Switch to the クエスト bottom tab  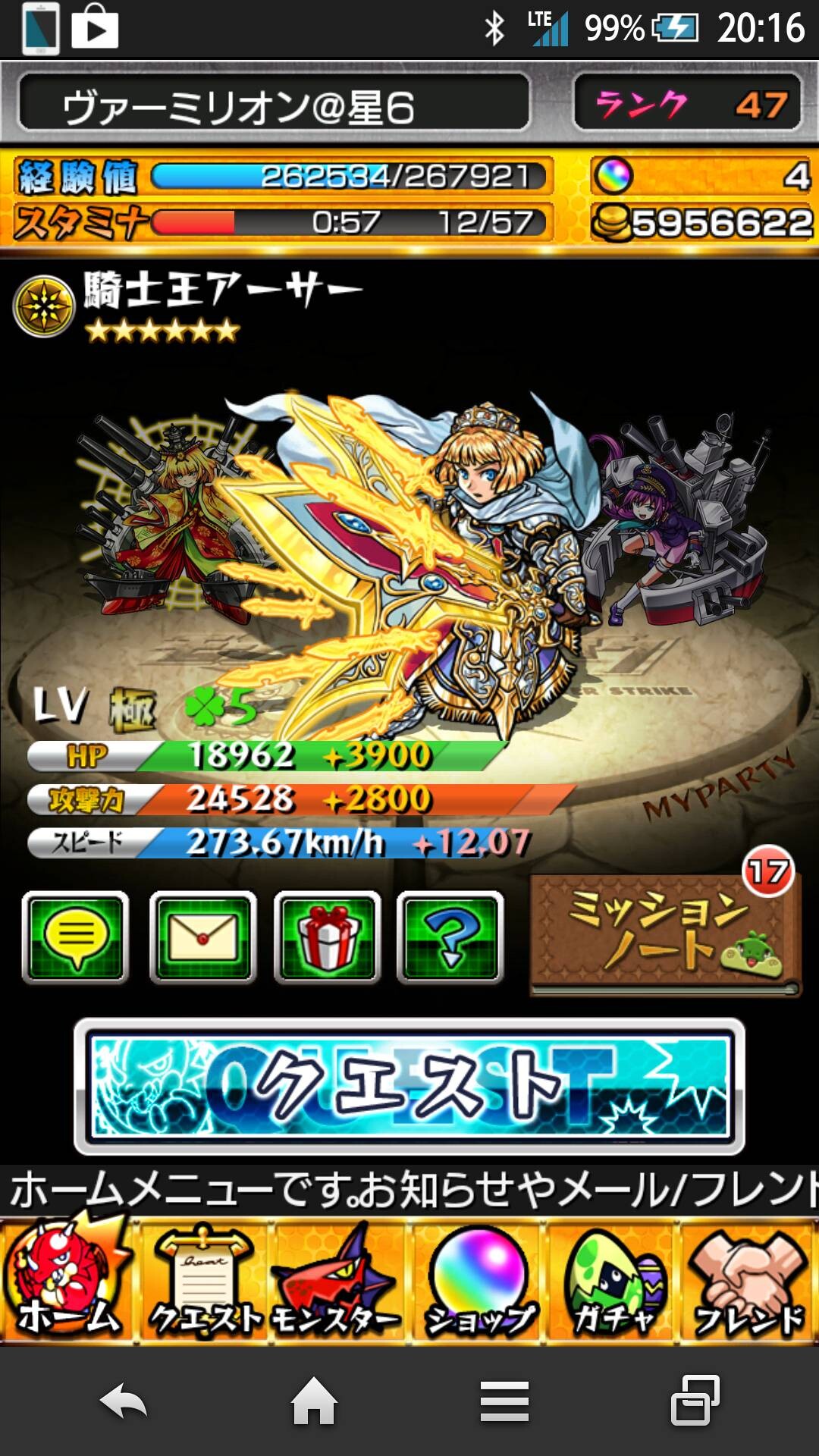pos(204,1282)
